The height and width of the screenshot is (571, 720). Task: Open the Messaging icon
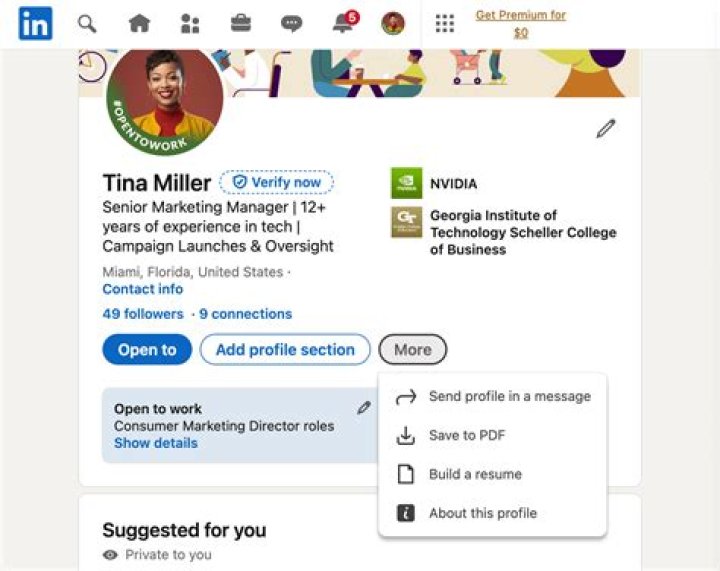(x=291, y=24)
